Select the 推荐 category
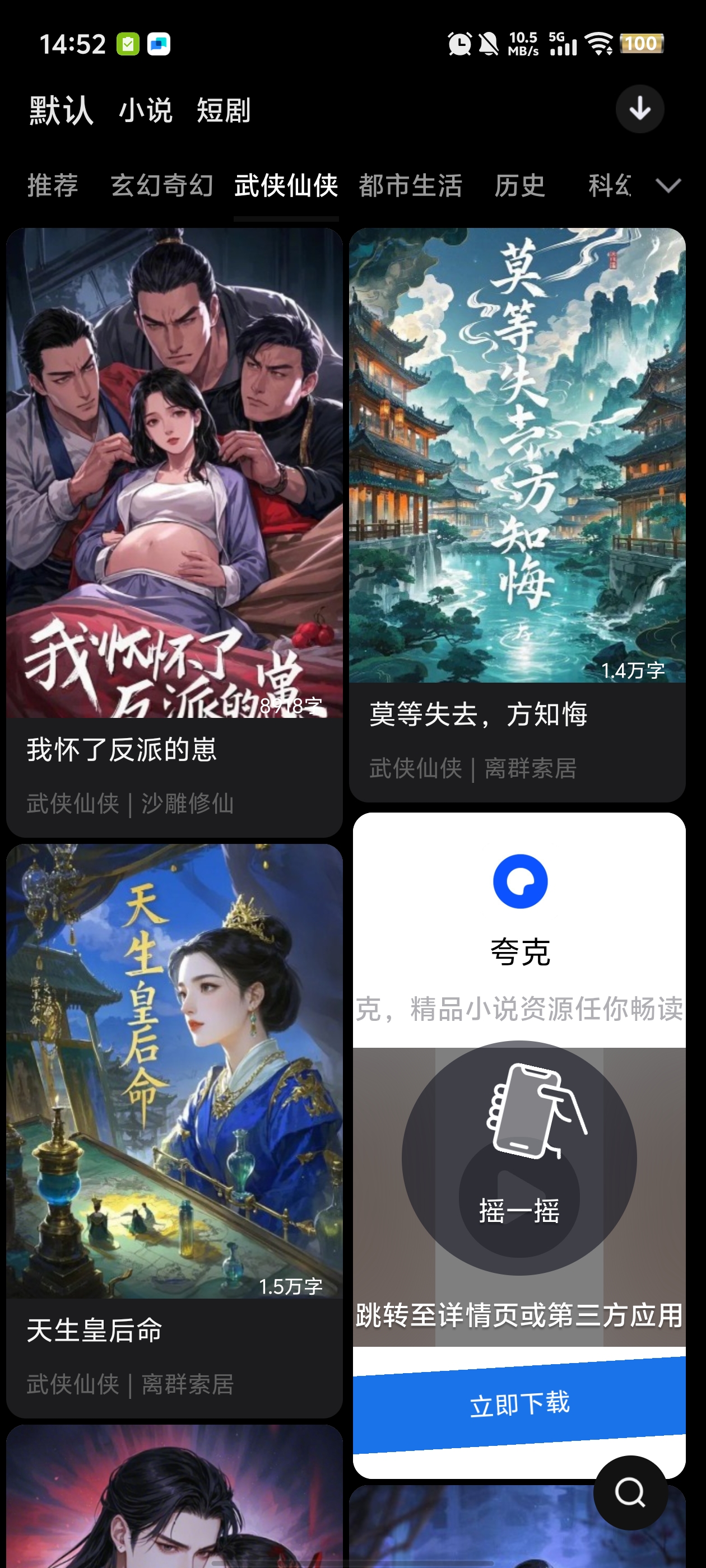This screenshot has width=706, height=1568. tap(53, 186)
